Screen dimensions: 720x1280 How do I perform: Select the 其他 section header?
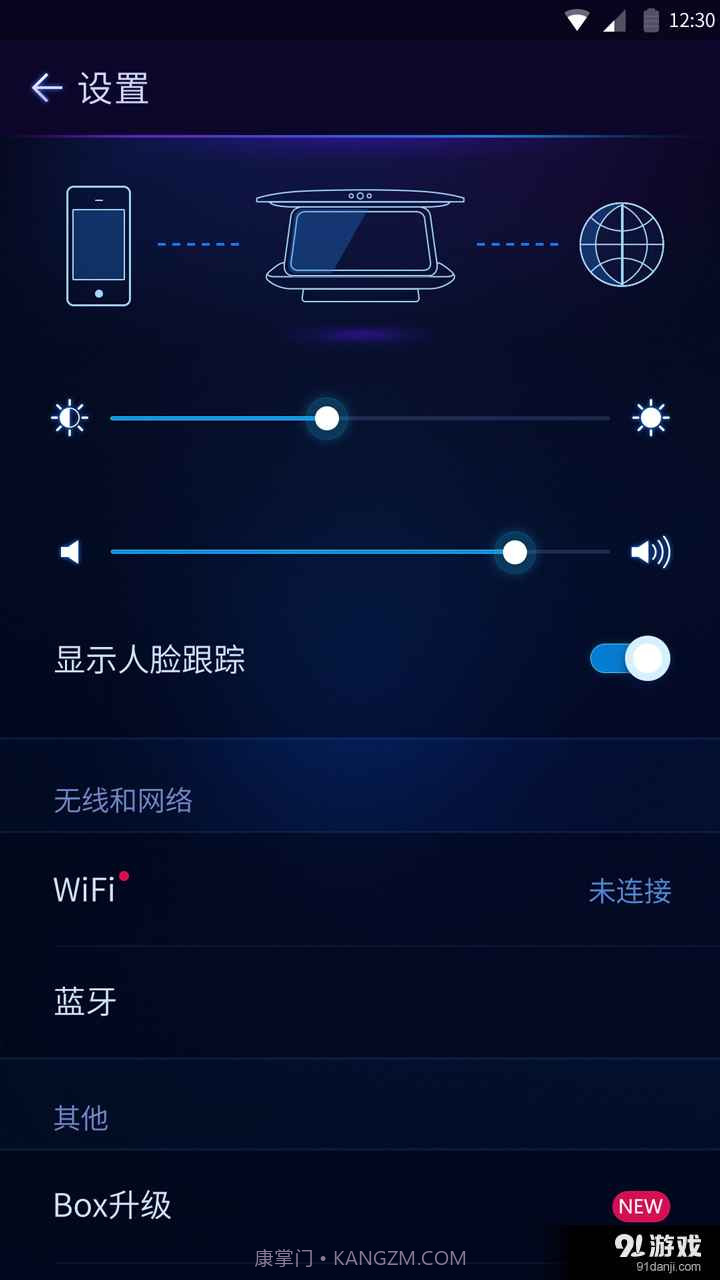click(81, 1118)
